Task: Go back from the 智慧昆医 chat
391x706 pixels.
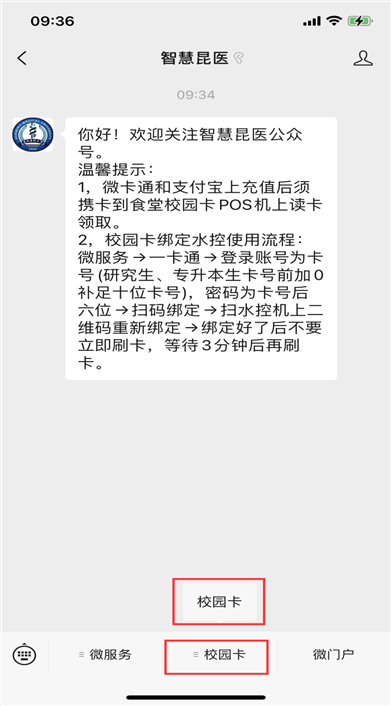Action: click(x=22, y=58)
